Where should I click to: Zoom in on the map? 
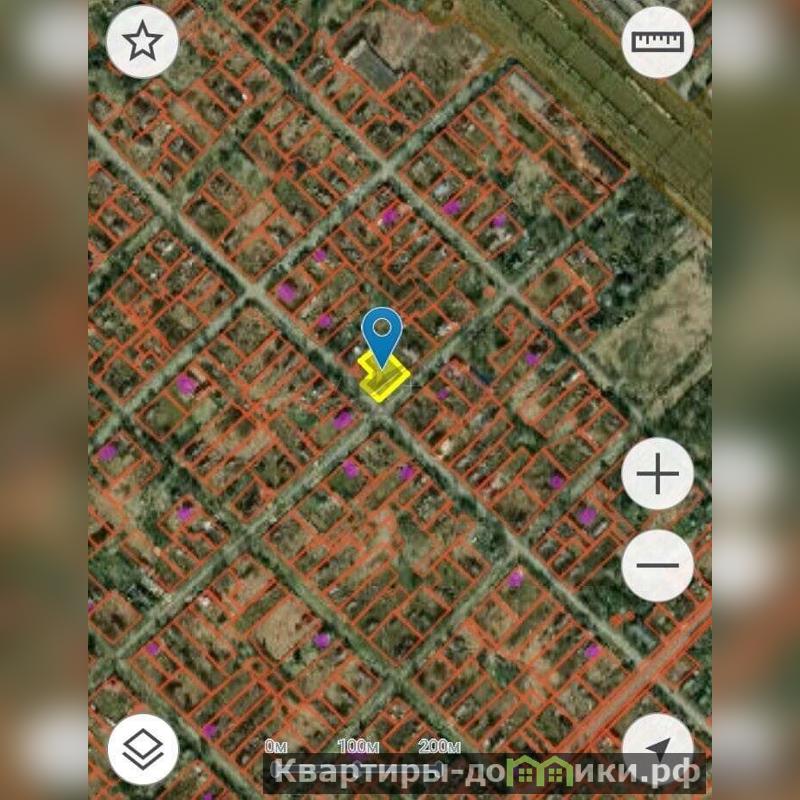pos(657,474)
